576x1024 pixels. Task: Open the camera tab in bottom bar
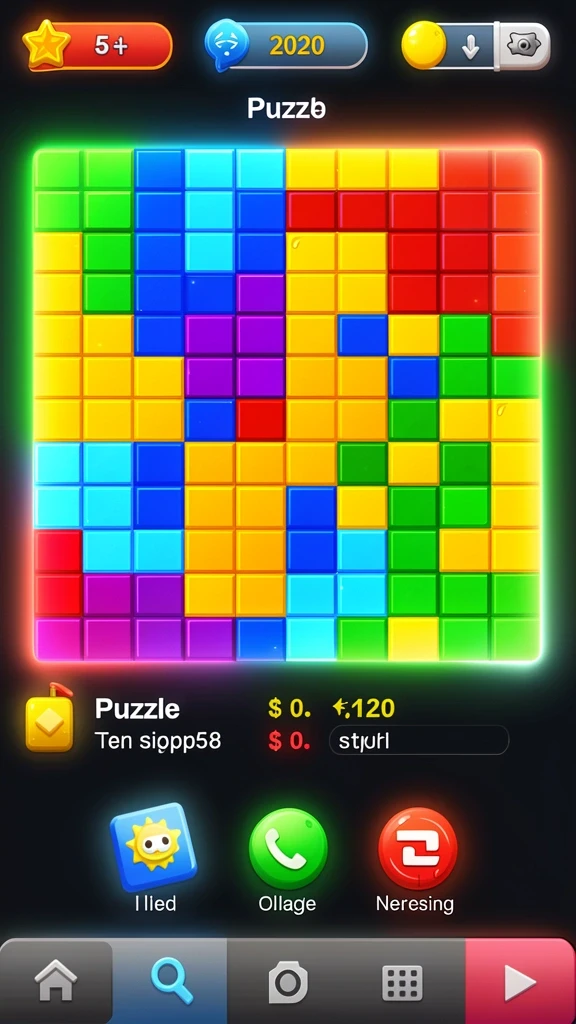coord(287,982)
